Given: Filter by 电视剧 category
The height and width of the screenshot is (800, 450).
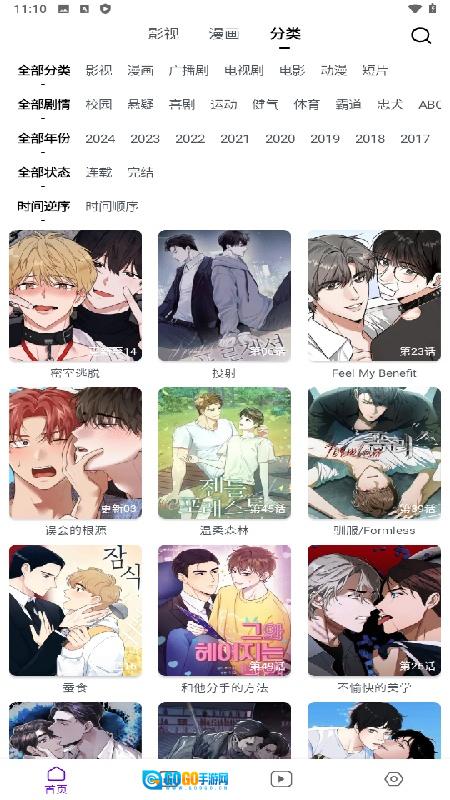Looking at the screenshot, I should click(x=244, y=70).
